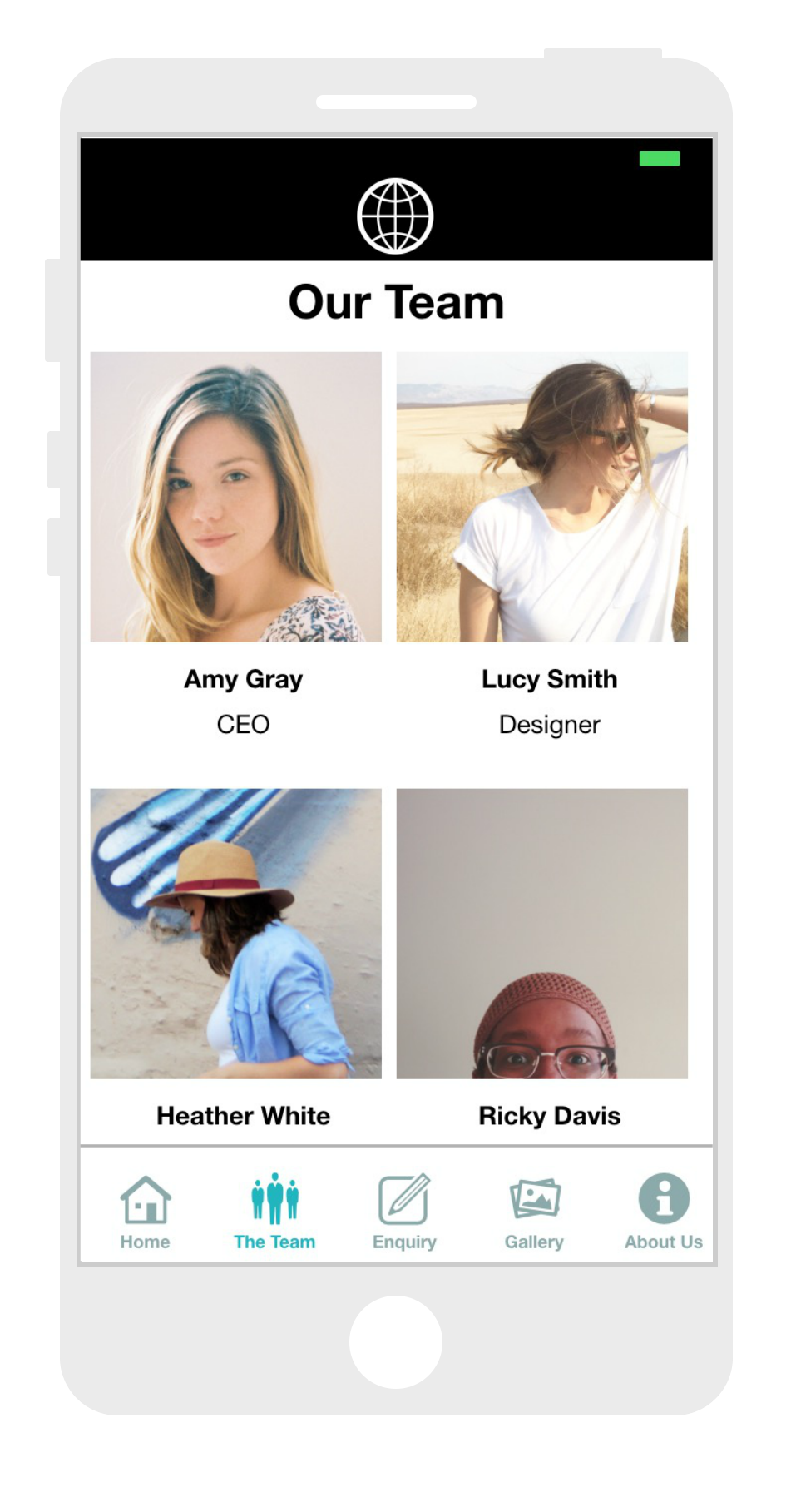Open the Enquiry tab

point(404,1210)
